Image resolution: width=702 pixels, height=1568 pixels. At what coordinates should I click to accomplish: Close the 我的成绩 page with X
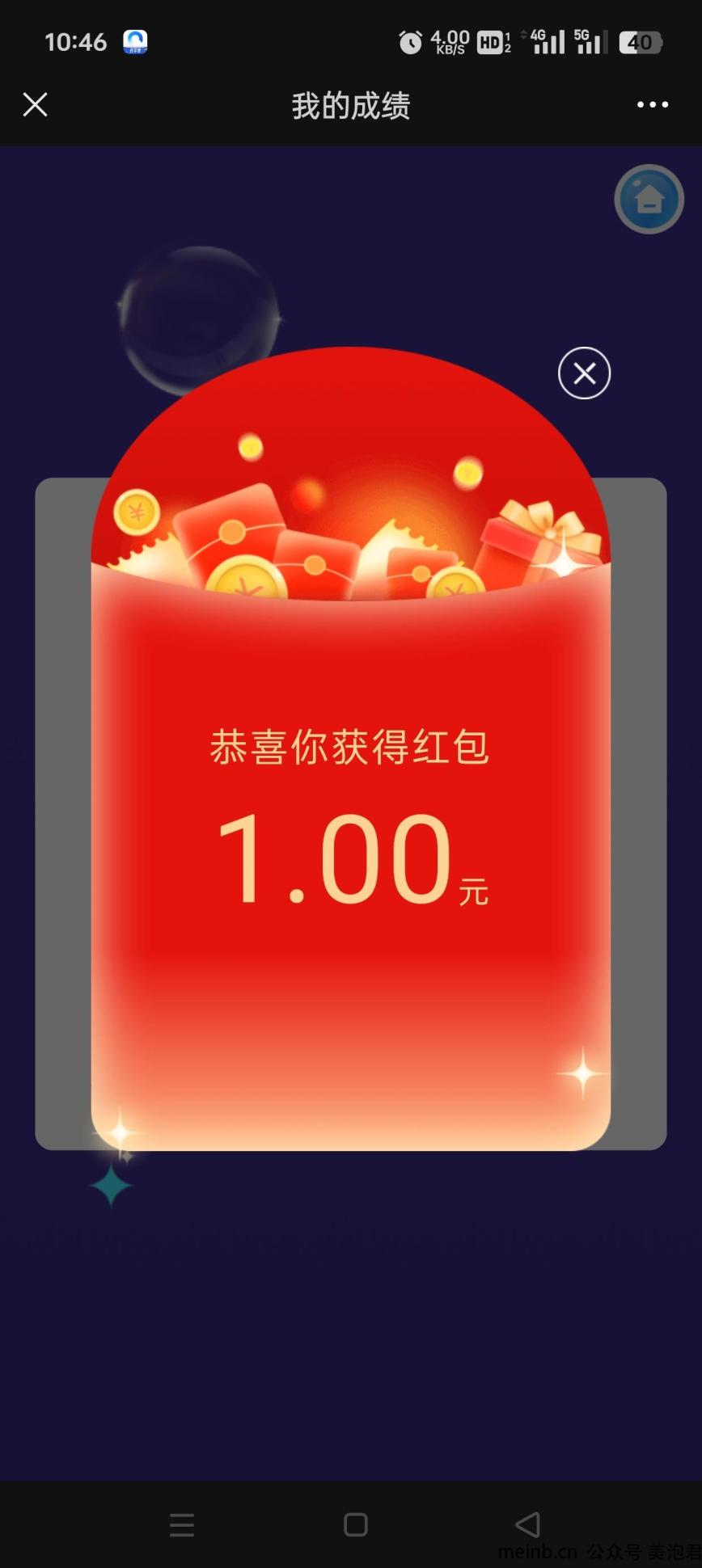[x=35, y=104]
